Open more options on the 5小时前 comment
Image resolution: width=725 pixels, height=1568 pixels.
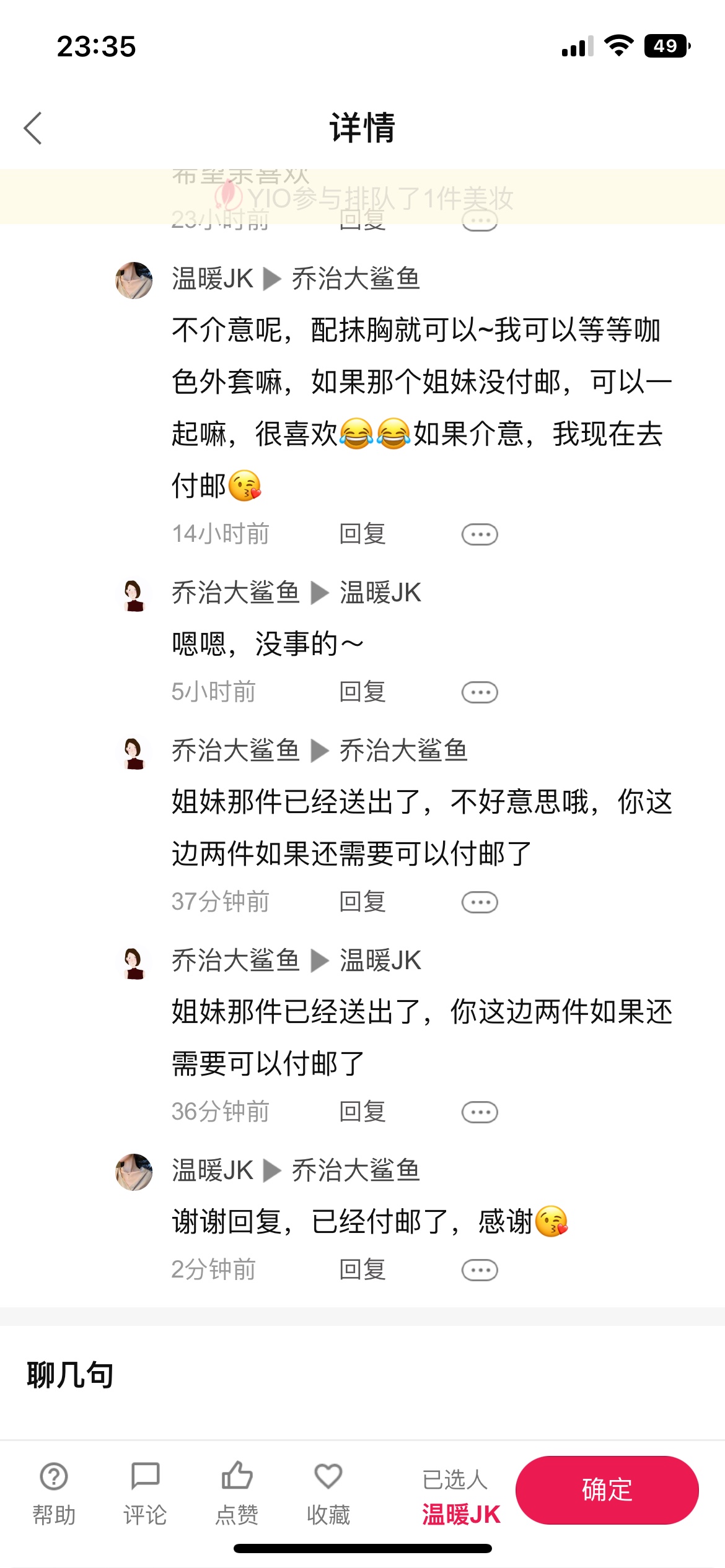pyautogui.click(x=480, y=692)
